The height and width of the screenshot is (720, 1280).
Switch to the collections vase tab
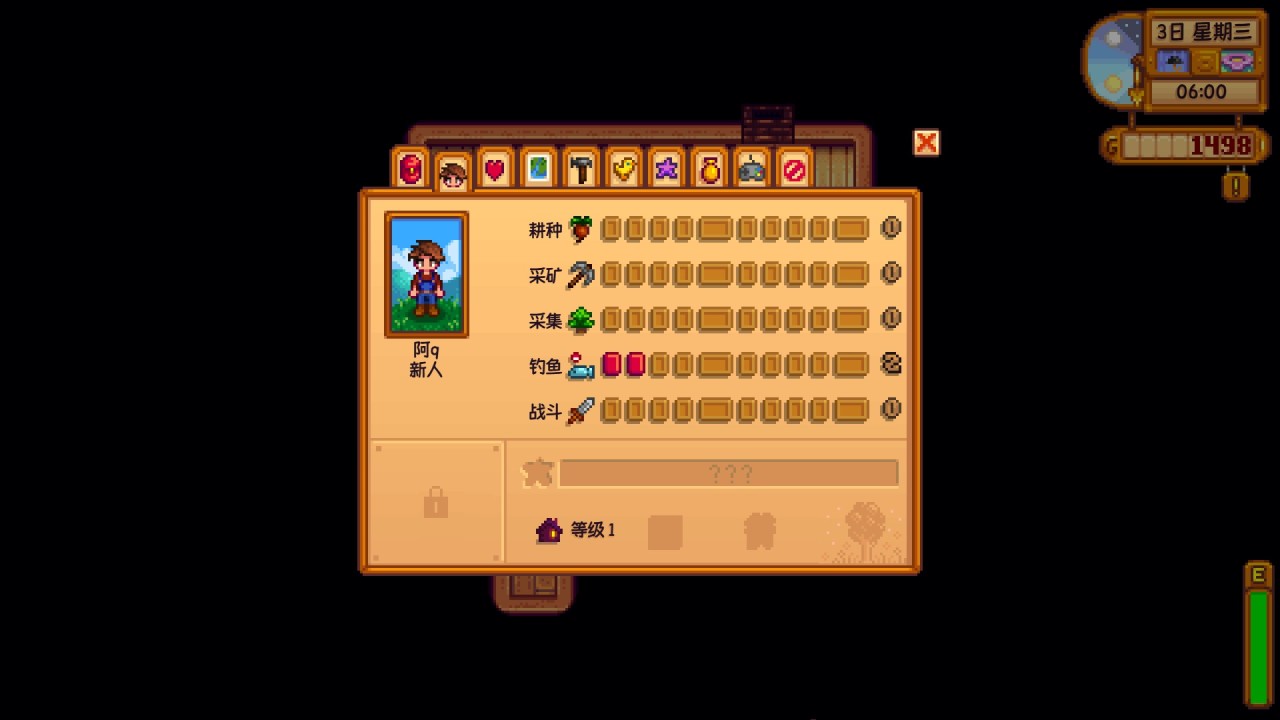[709, 168]
